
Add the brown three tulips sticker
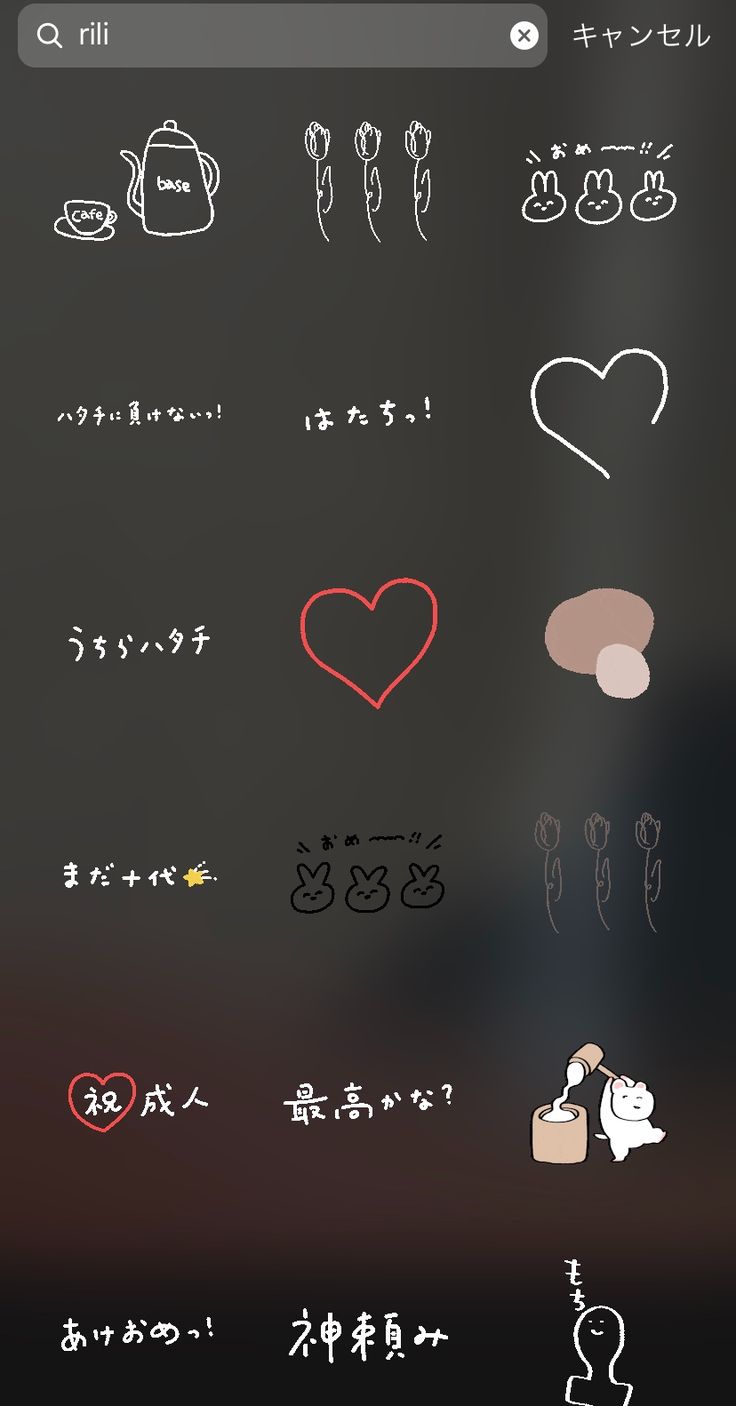pos(598,871)
